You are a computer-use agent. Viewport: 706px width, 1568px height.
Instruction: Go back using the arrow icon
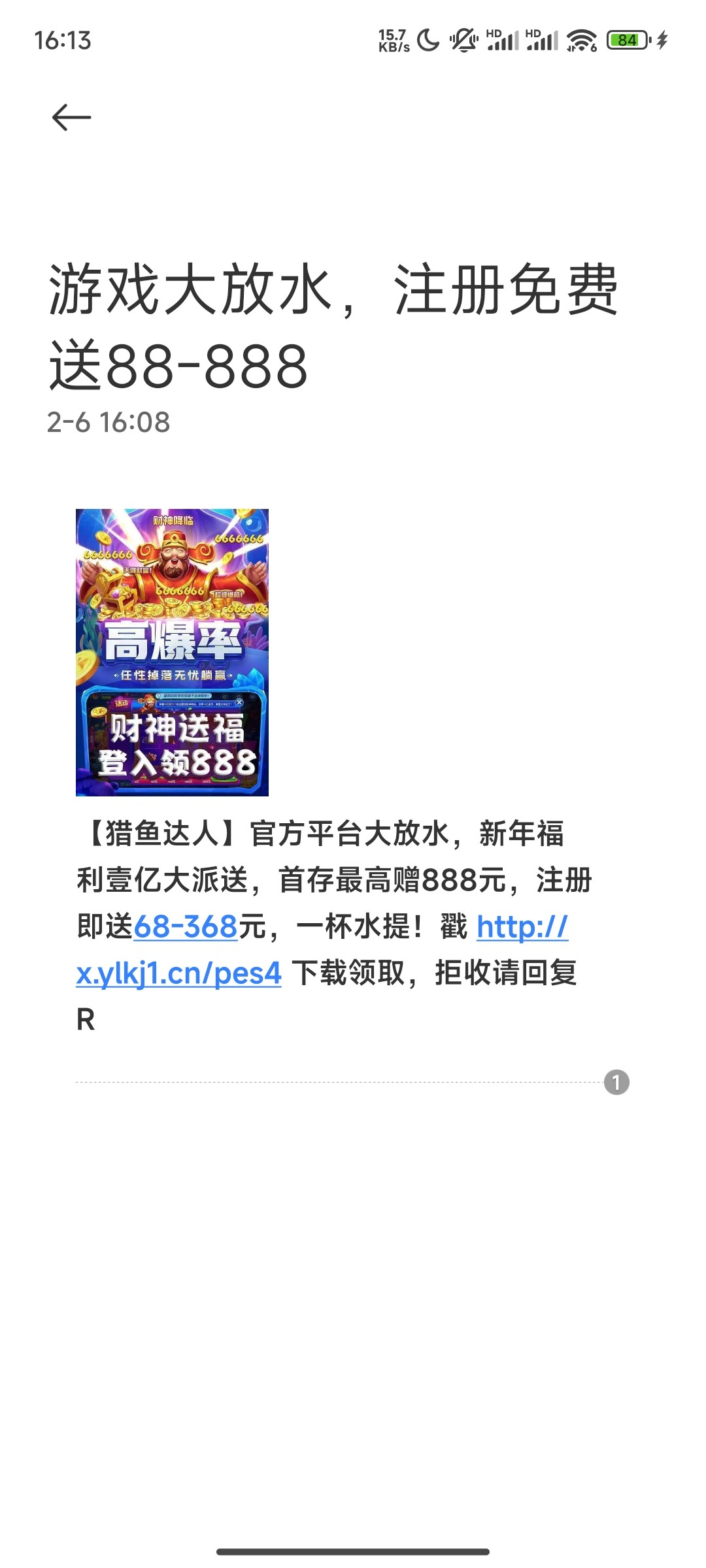point(71,118)
